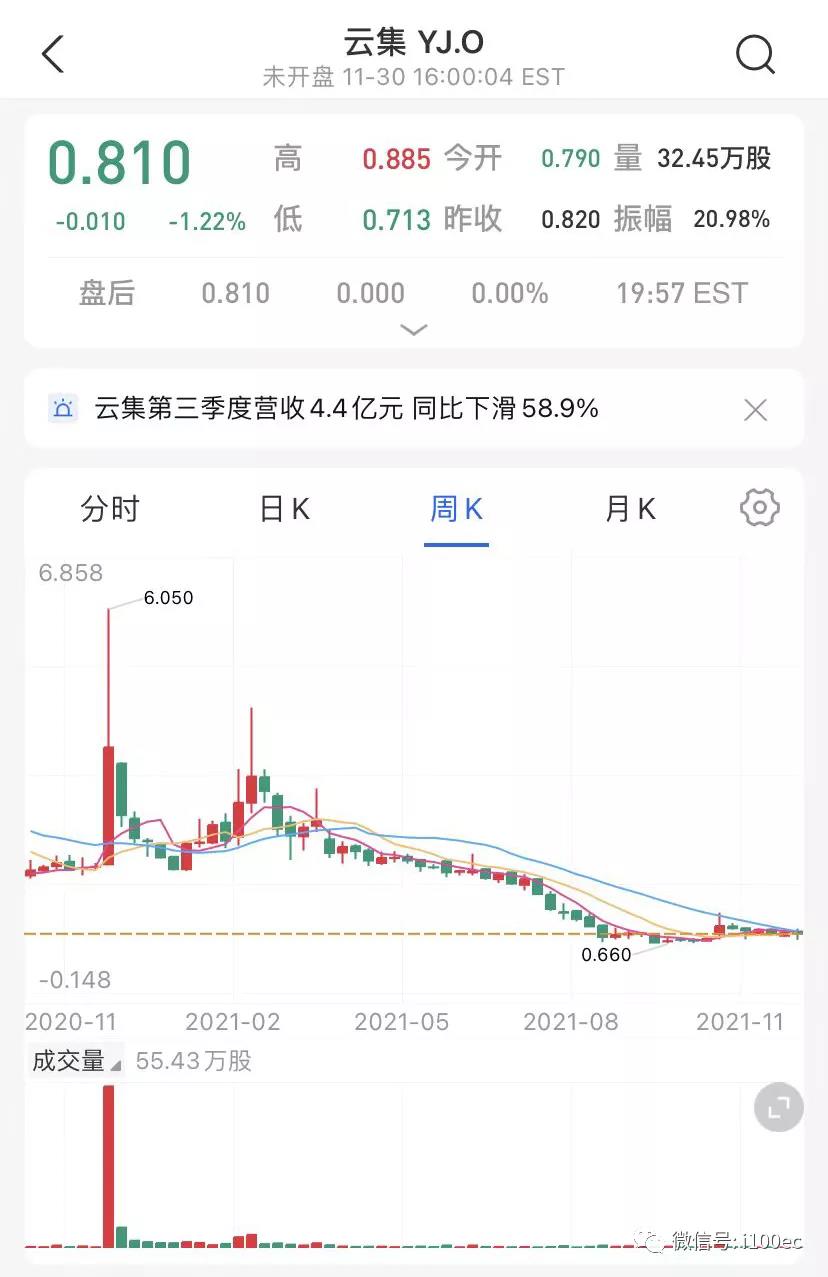Open chart settings gear
828x1277 pixels.
760,508
